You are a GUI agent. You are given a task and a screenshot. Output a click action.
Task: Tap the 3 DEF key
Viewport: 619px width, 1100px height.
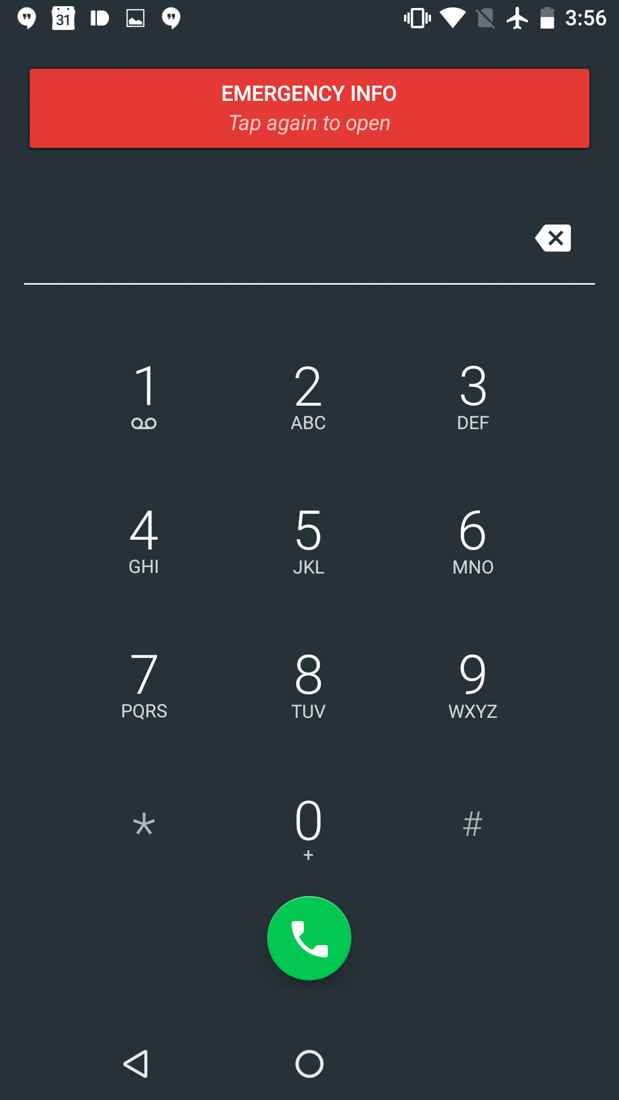472,397
